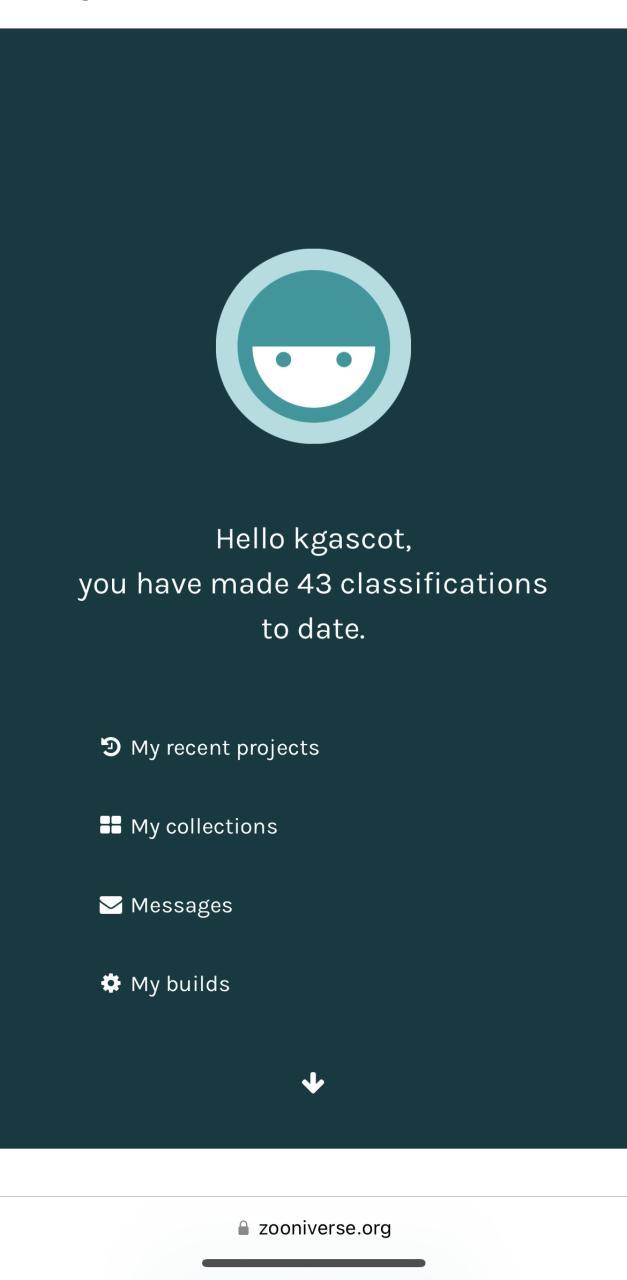
Task: Open My builds
Action: [165, 984]
